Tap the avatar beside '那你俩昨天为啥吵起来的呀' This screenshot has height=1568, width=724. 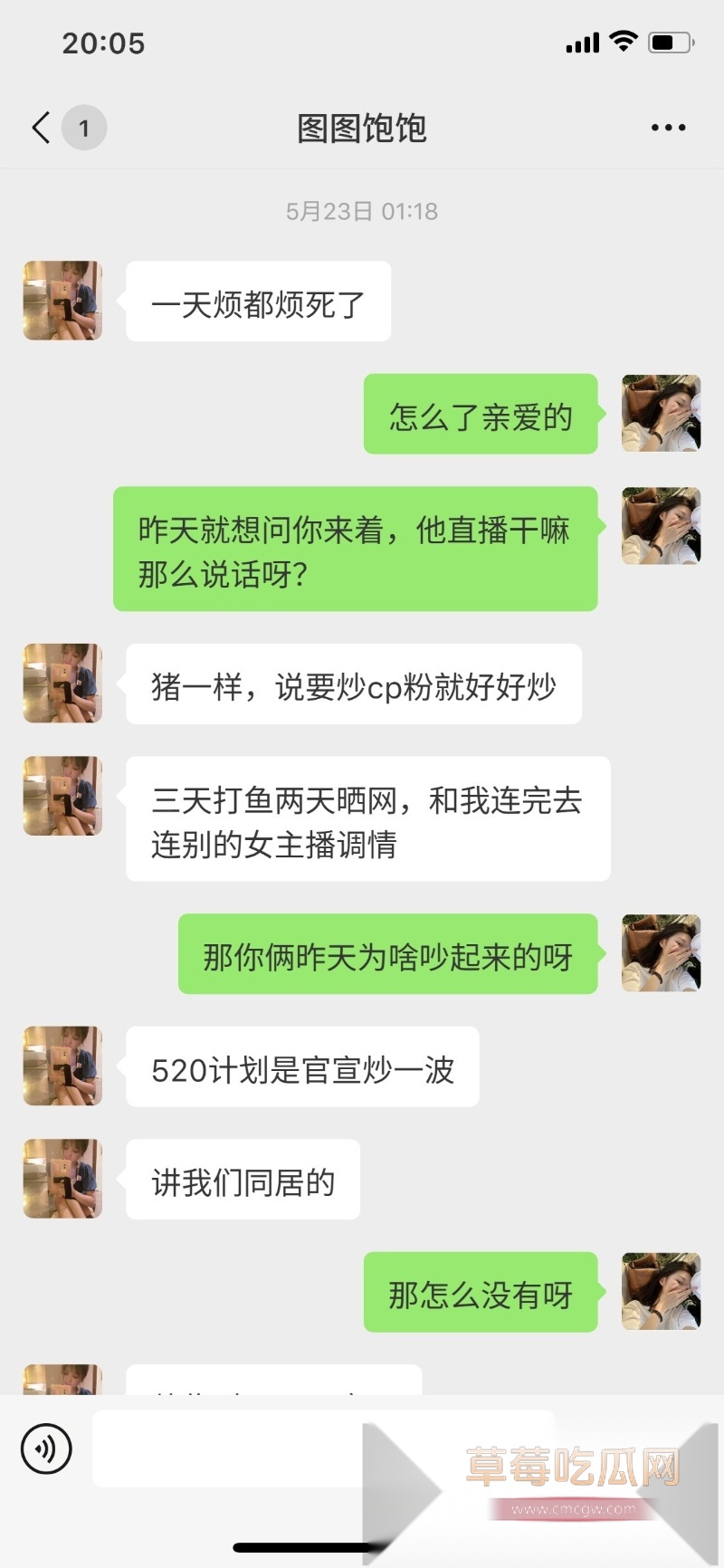(660, 953)
